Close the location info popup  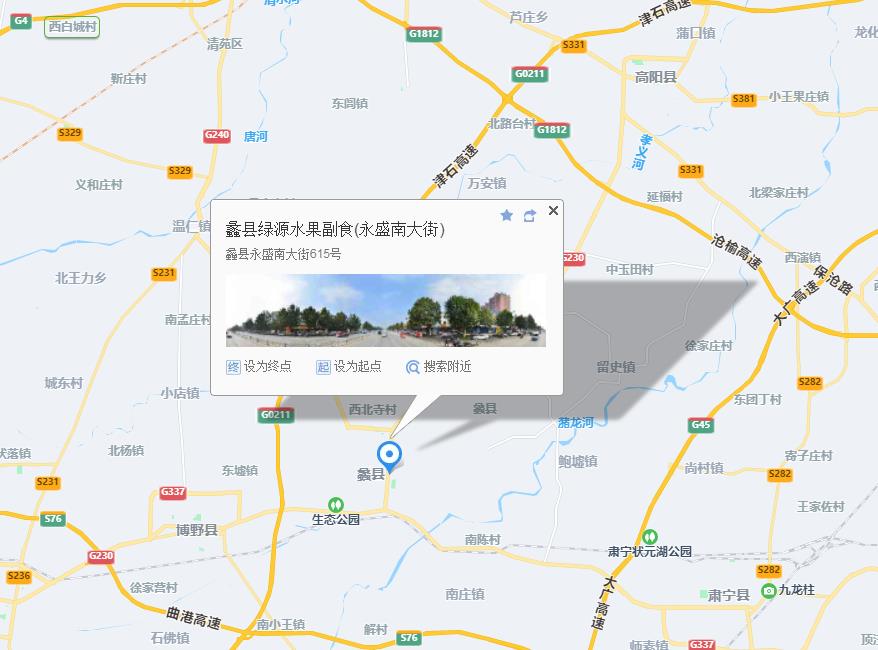point(553,210)
